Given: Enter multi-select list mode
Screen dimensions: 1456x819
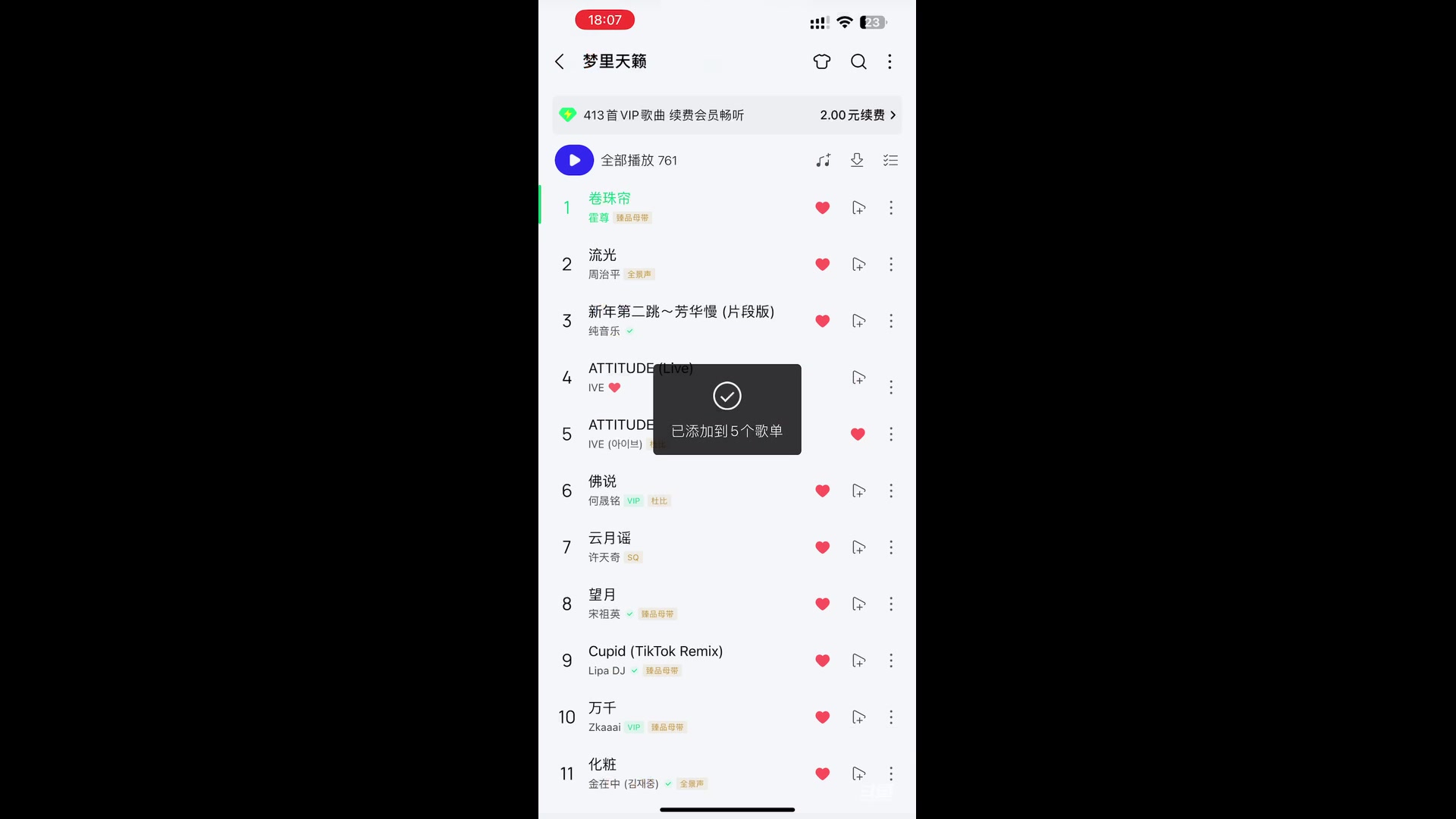Looking at the screenshot, I should [x=890, y=160].
